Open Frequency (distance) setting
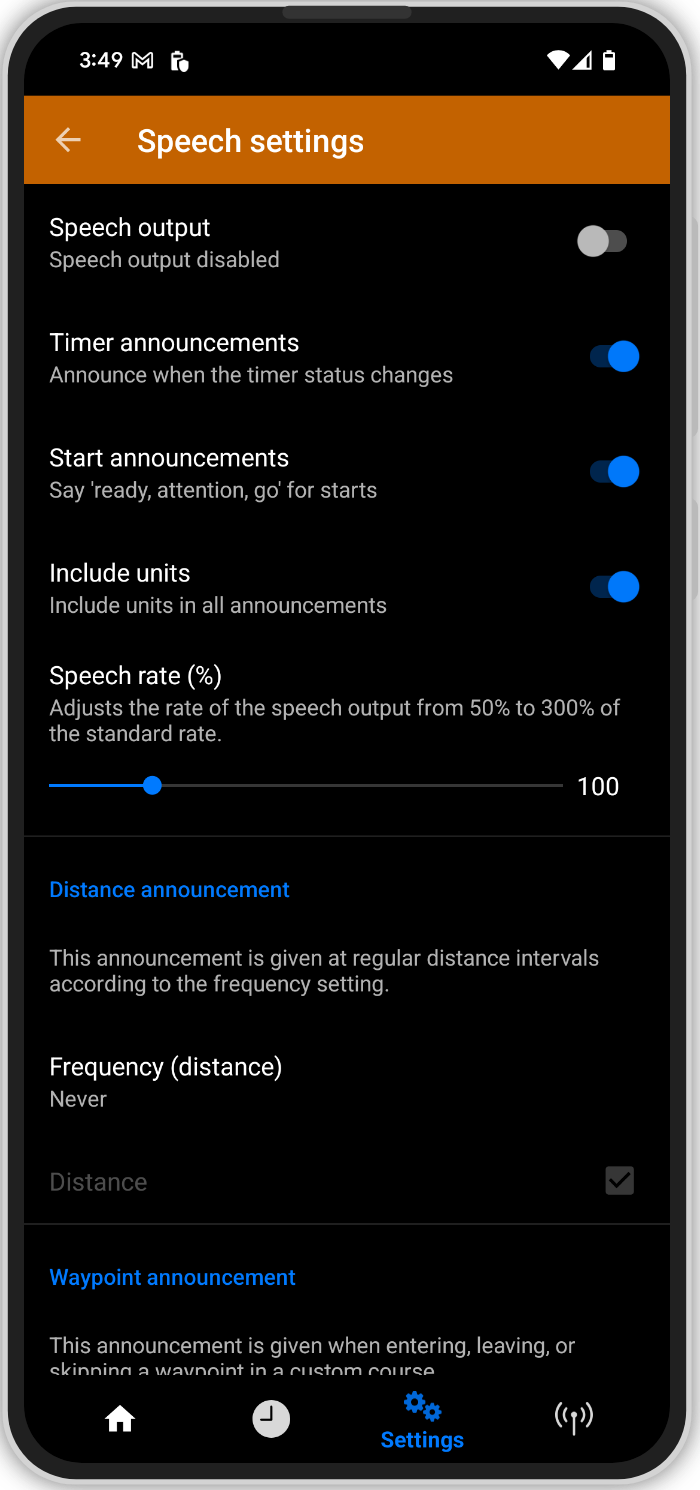The width and height of the screenshot is (700, 1490). coord(347,1082)
